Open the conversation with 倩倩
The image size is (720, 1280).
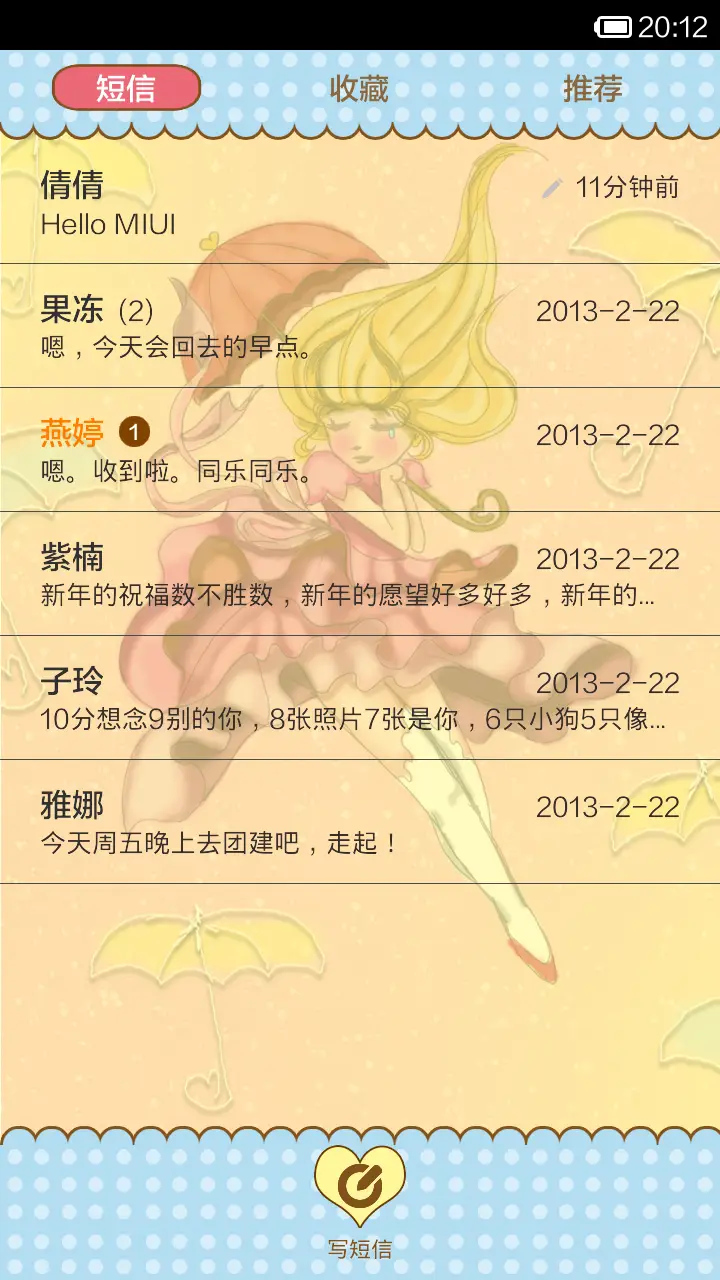tap(360, 203)
